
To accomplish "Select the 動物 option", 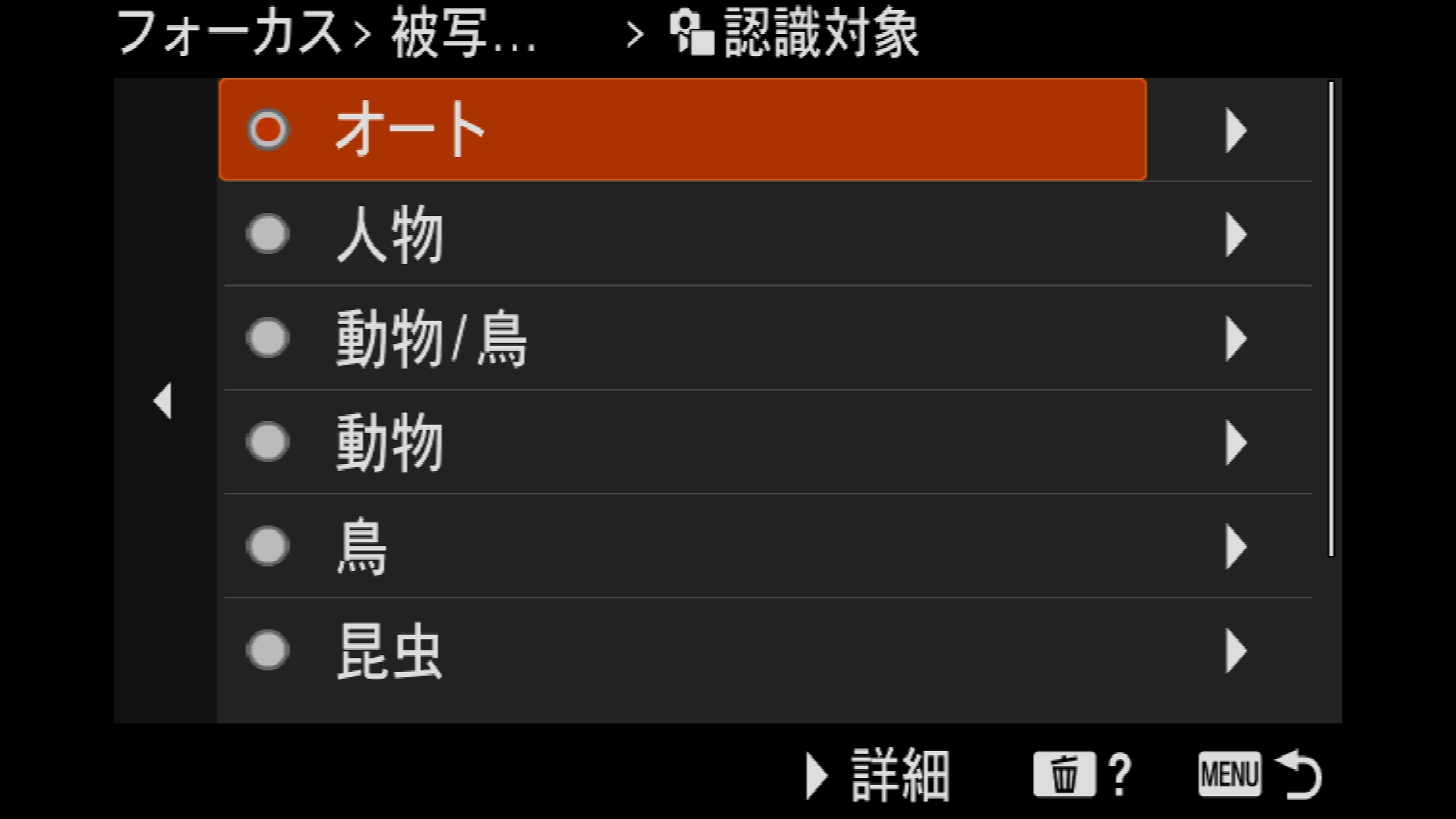I will pos(681,442).
